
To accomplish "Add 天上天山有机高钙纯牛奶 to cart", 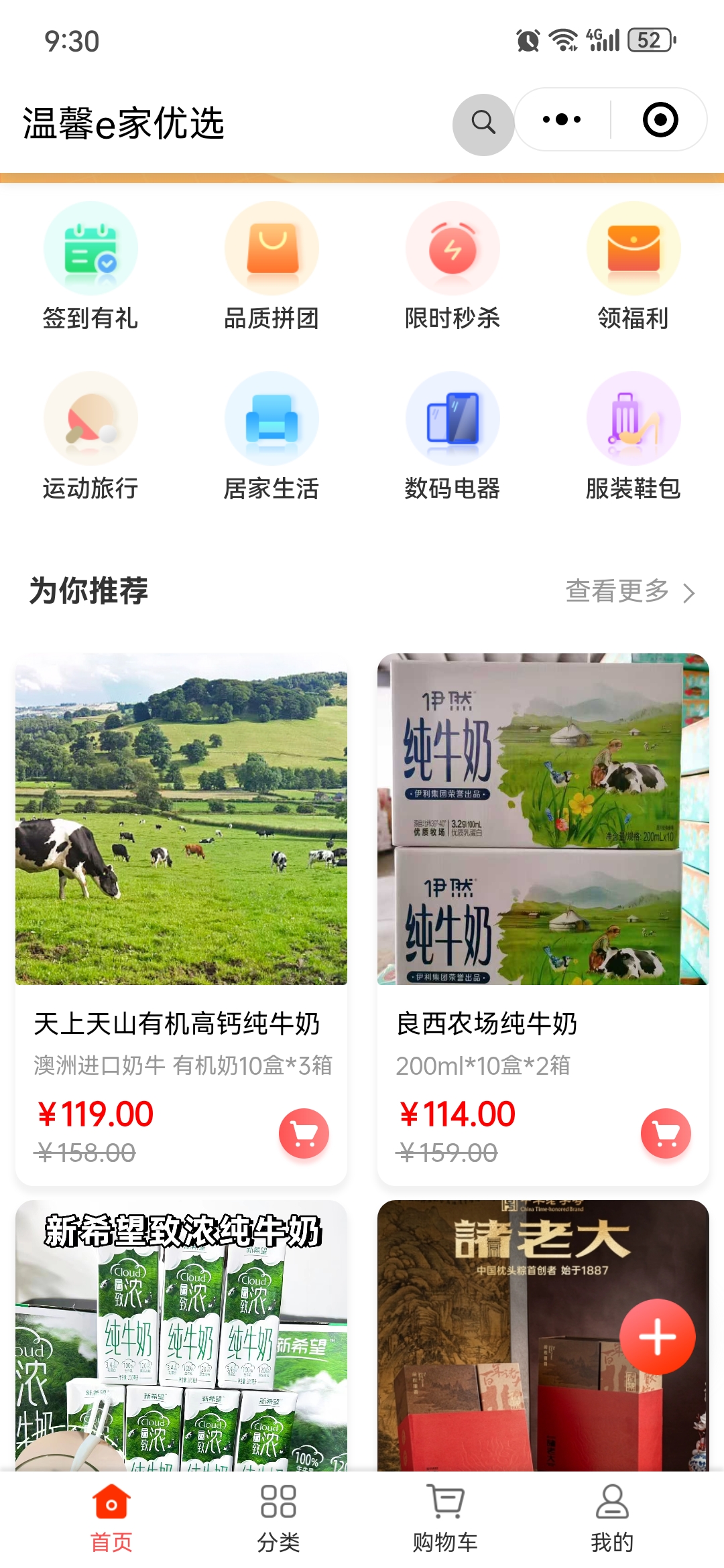I will 304,1133.
